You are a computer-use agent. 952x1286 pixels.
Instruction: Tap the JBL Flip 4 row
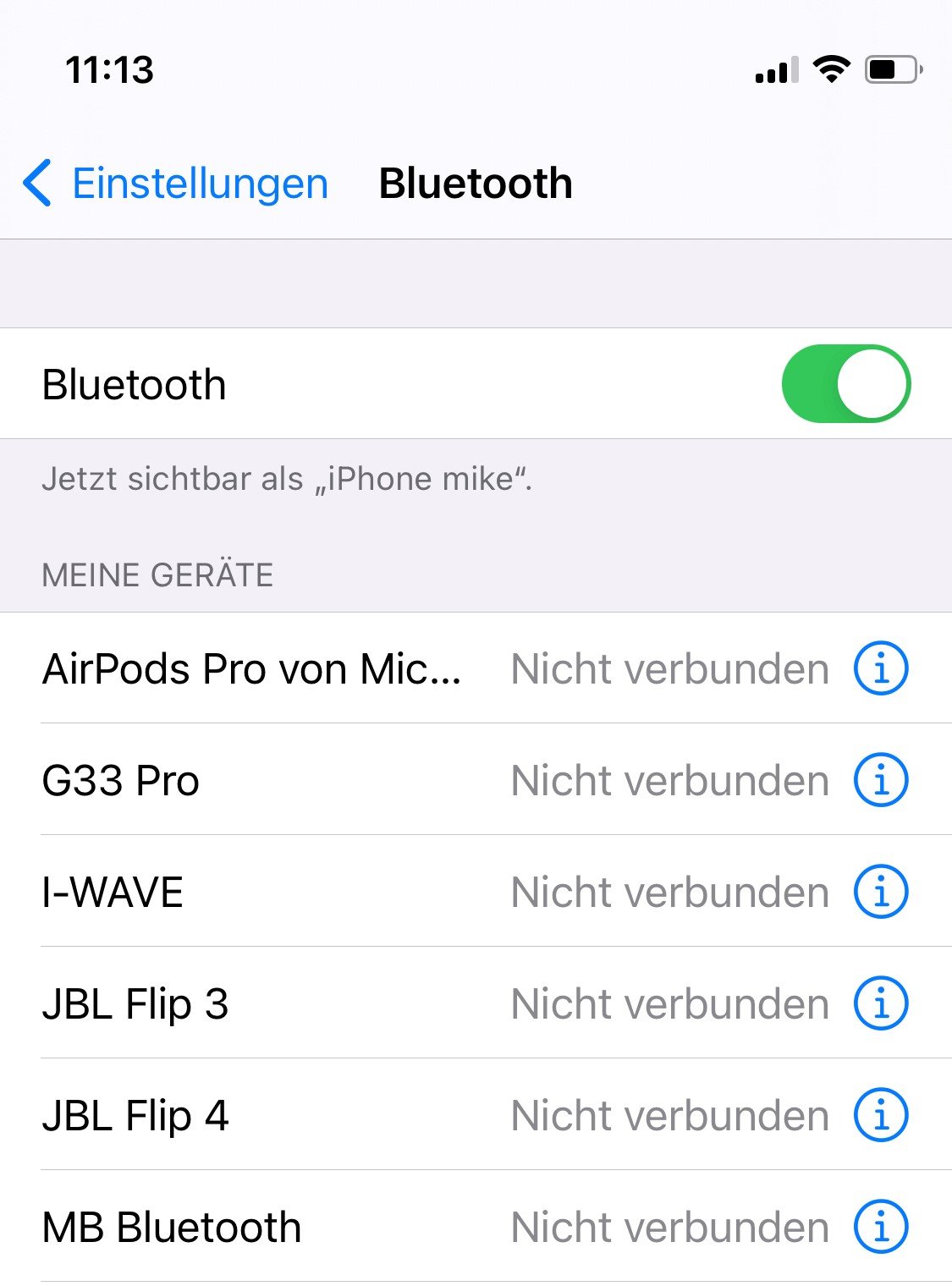pos(135,1116)
